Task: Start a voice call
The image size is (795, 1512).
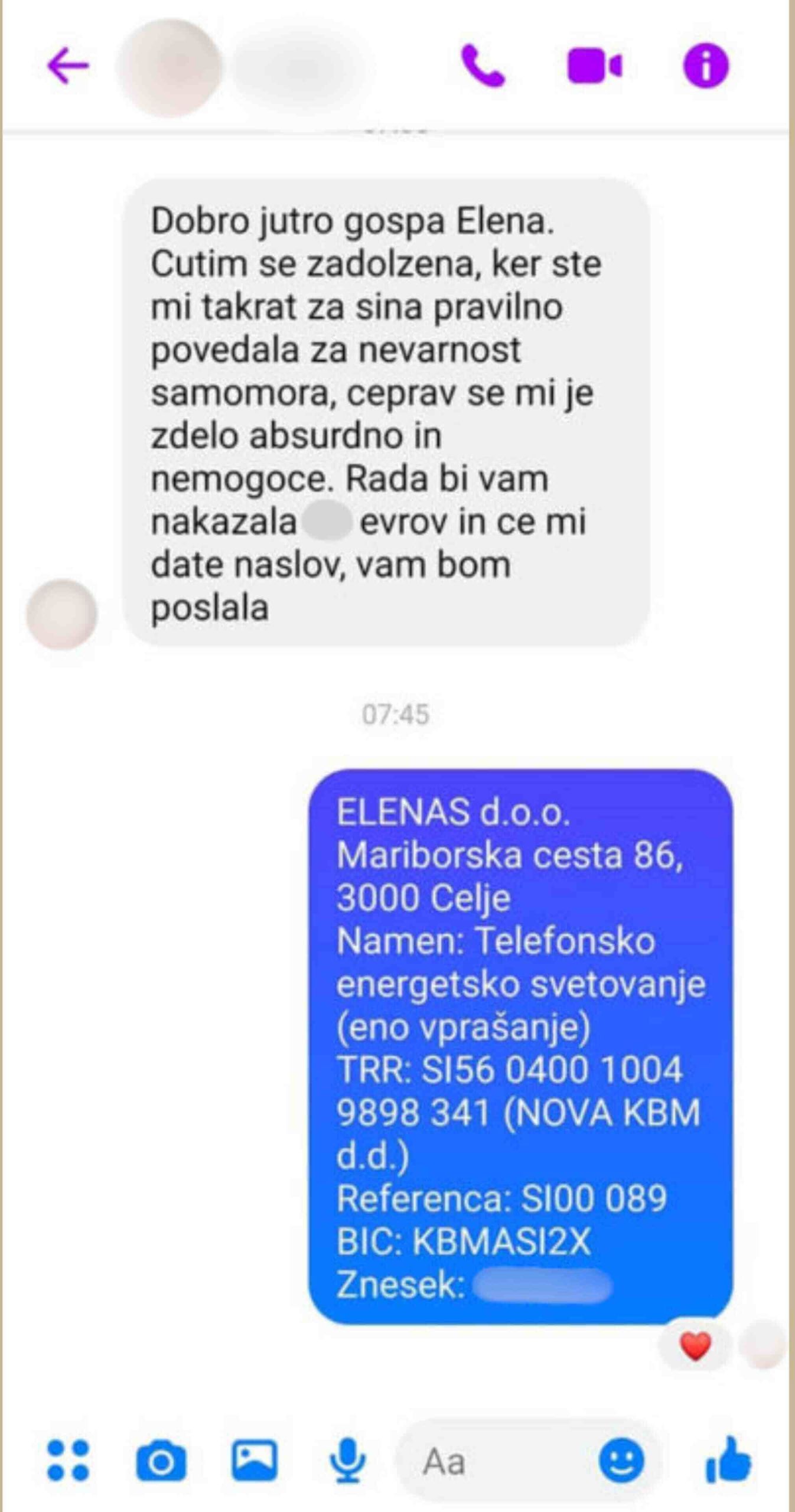Action: (483, 66)
